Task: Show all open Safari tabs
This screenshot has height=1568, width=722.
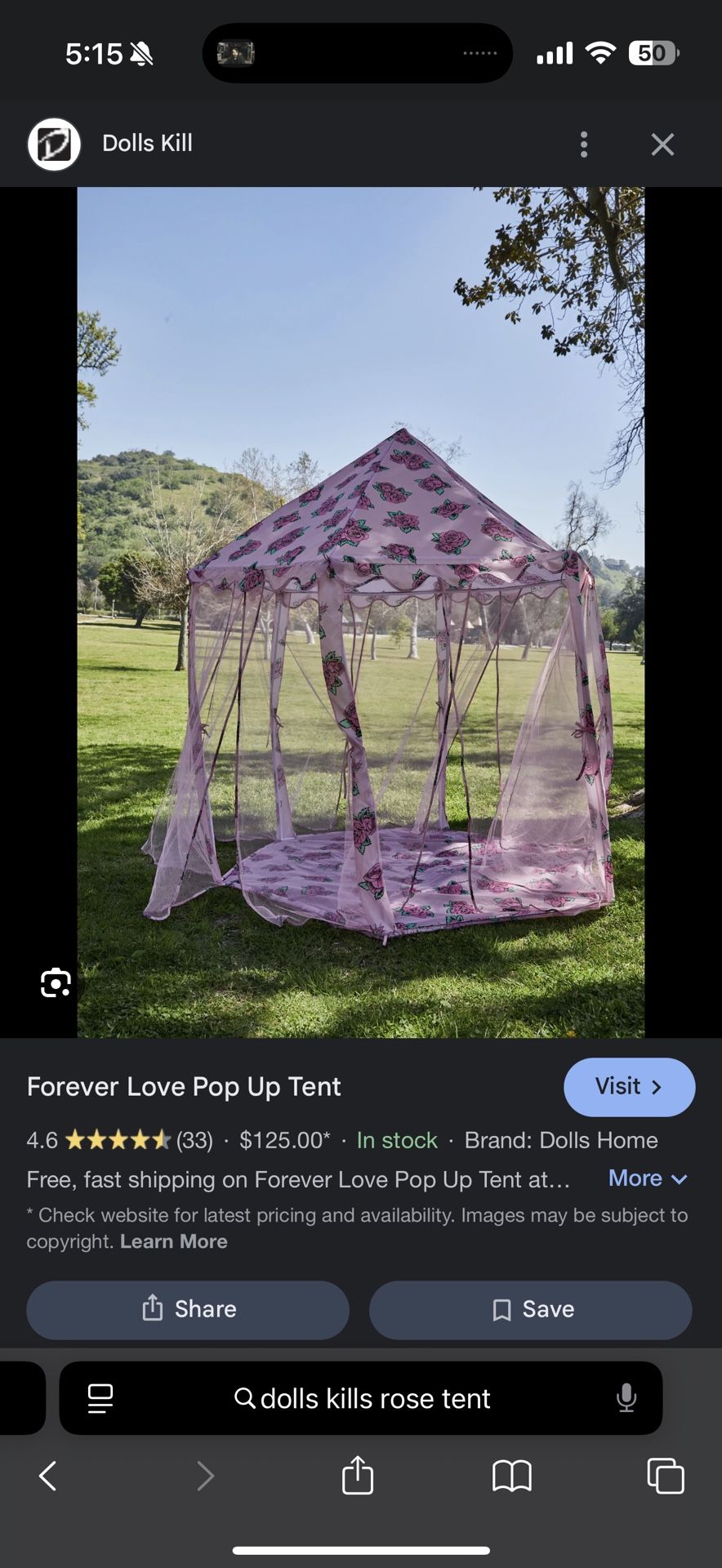Action: click(x=665, y=1476)
